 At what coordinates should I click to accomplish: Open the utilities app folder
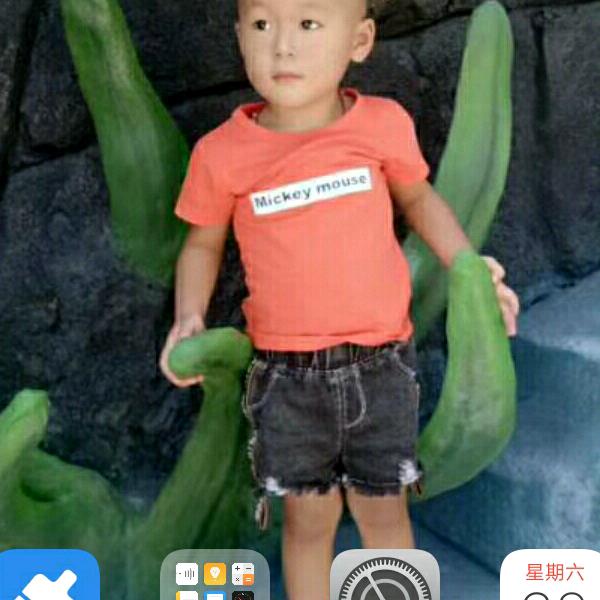tap(215, 575)
